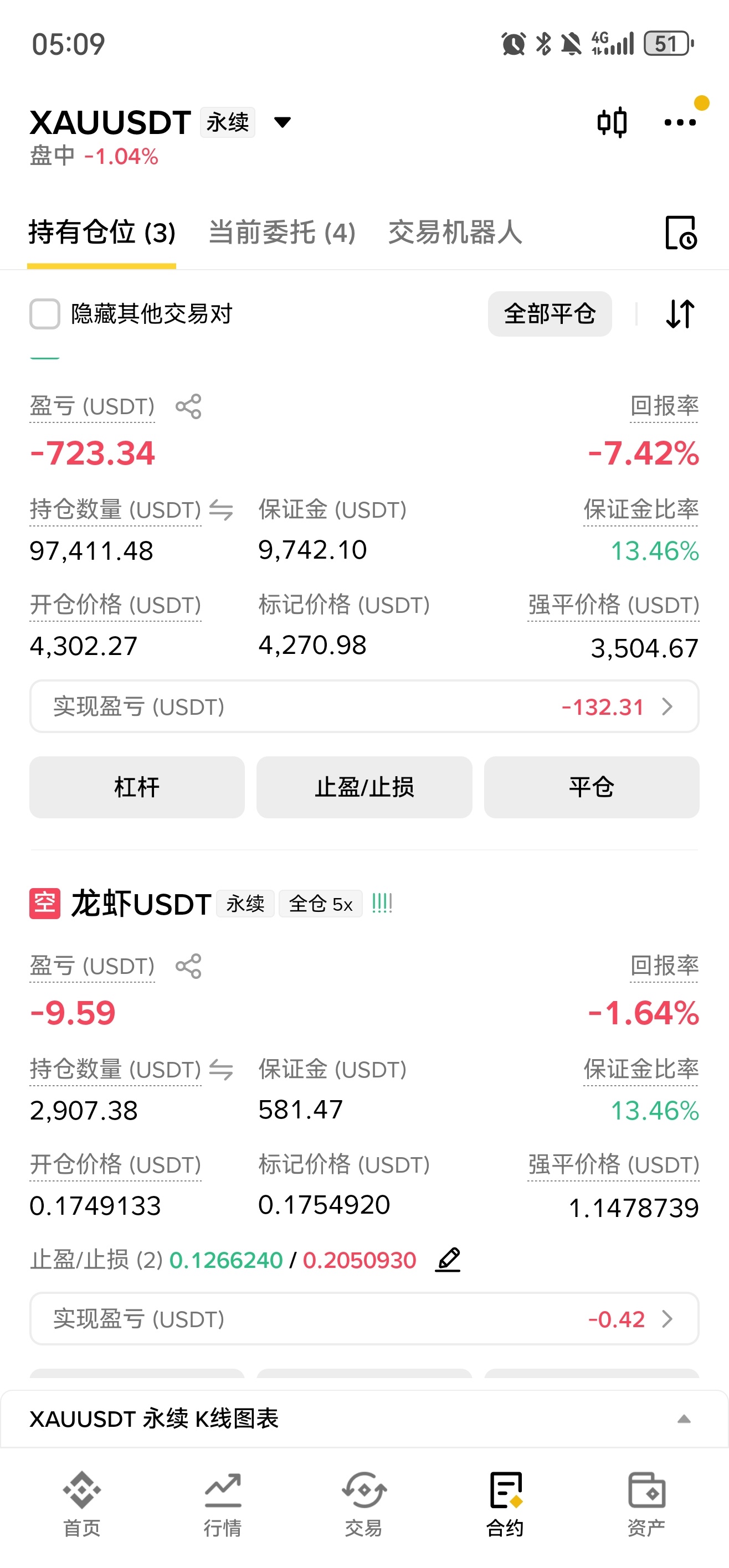
Task: Tap the 止盈/止损 button
Action: [x=364, y=787]
